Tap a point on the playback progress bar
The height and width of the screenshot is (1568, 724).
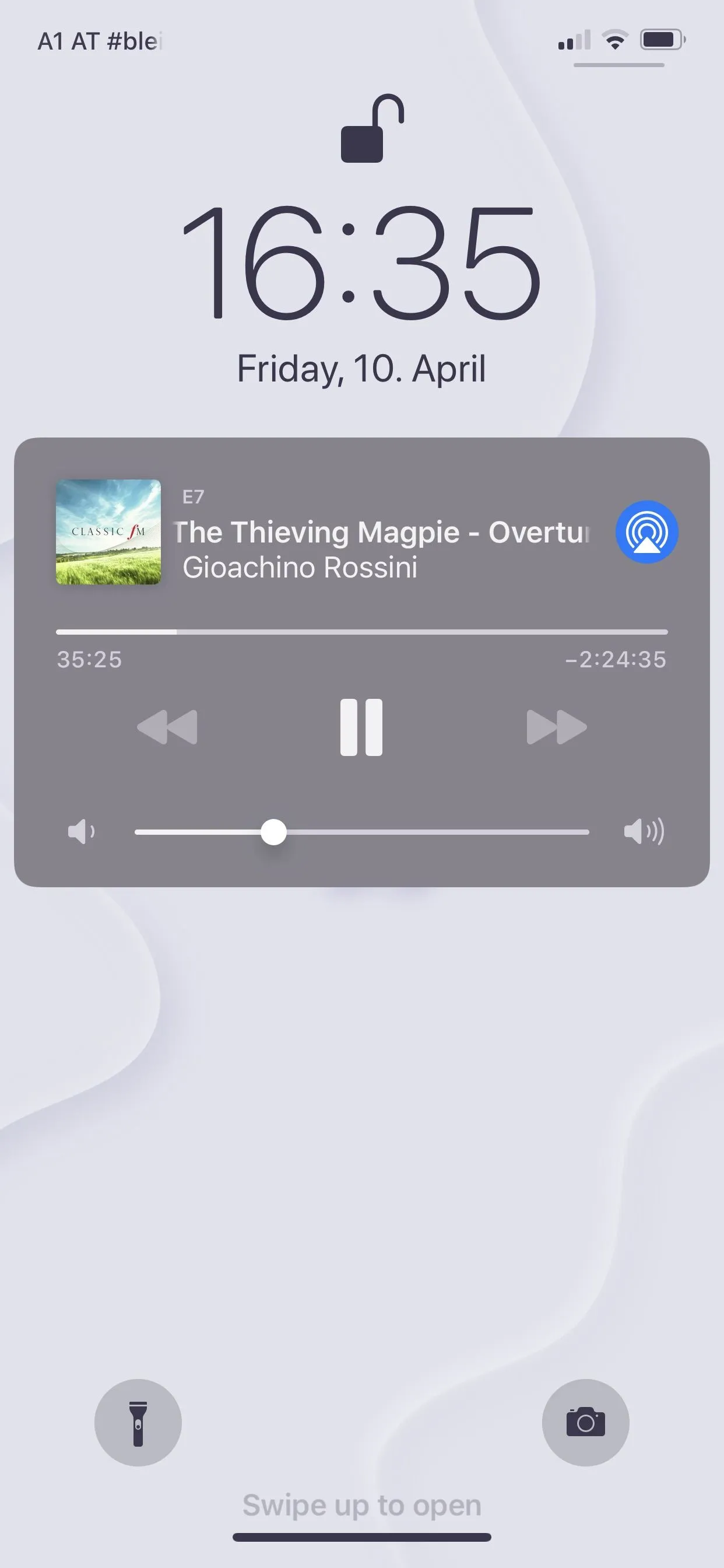(x=361, y=632)
